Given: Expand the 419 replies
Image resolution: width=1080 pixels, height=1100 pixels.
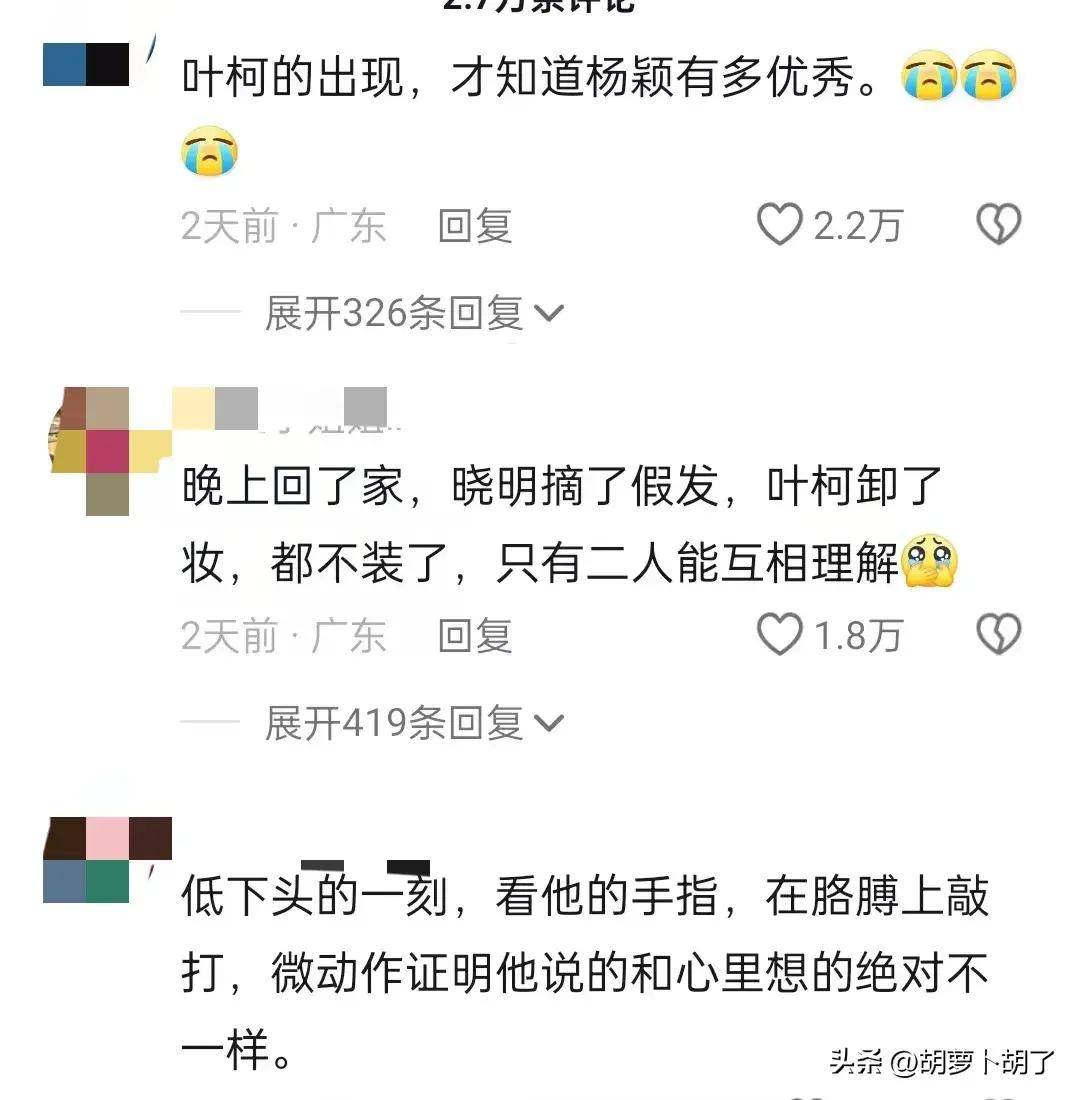Looking at the screenshot, I should coord(414,722).
